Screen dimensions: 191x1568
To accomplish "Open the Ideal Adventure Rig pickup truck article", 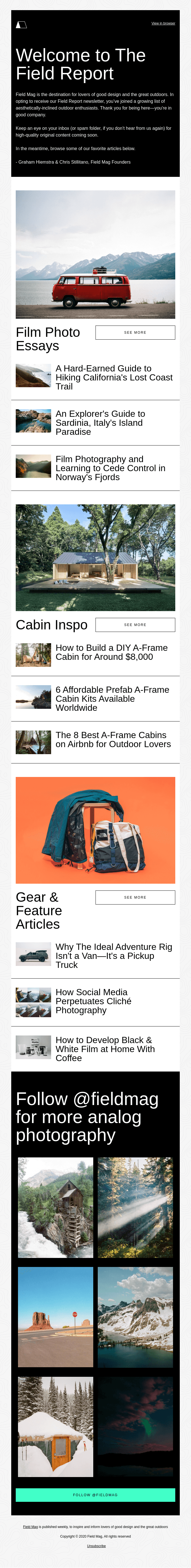I will (x=113, y=956).
